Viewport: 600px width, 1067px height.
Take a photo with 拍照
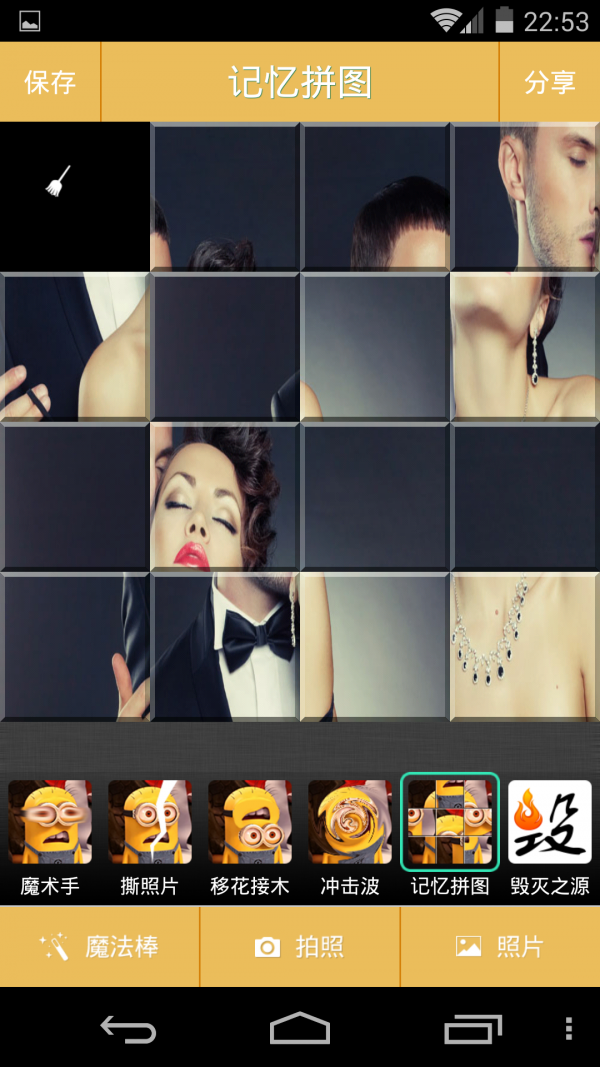click(x=300, y=946)
